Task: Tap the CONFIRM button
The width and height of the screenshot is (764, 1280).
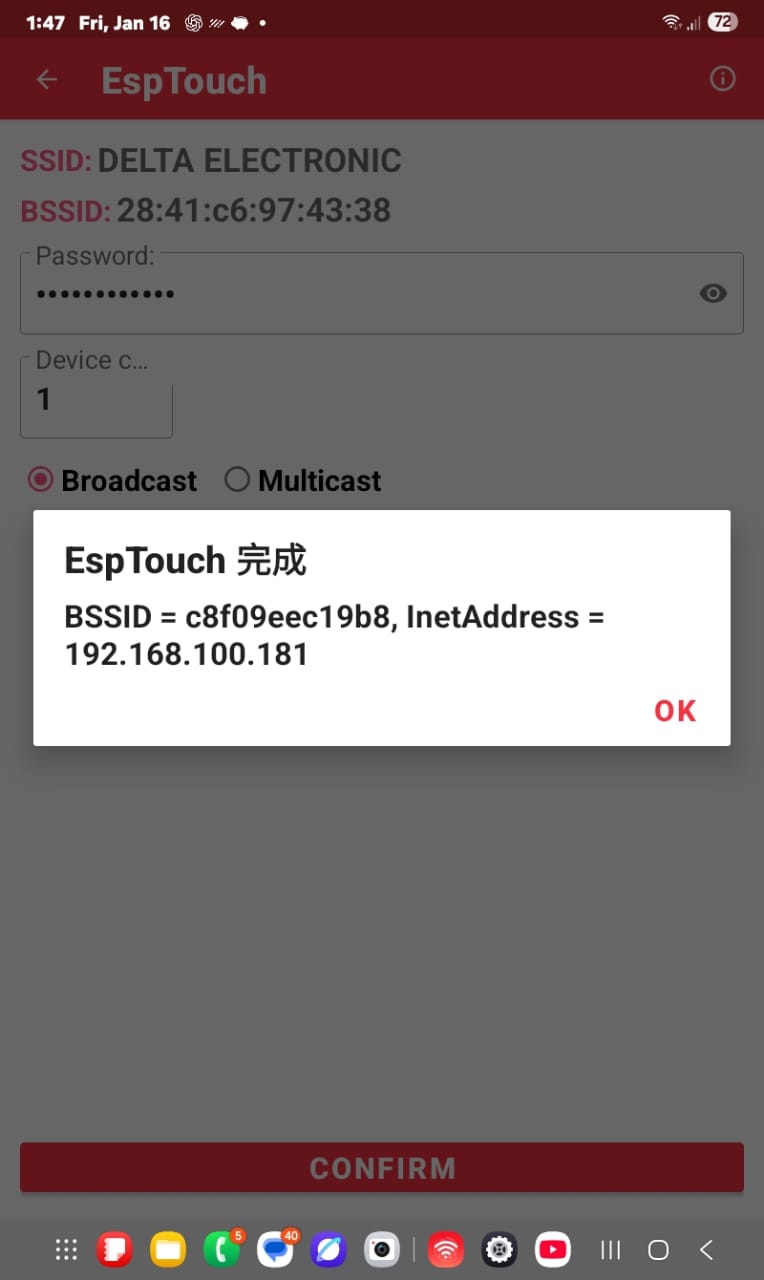Action: pos(382,1168)
